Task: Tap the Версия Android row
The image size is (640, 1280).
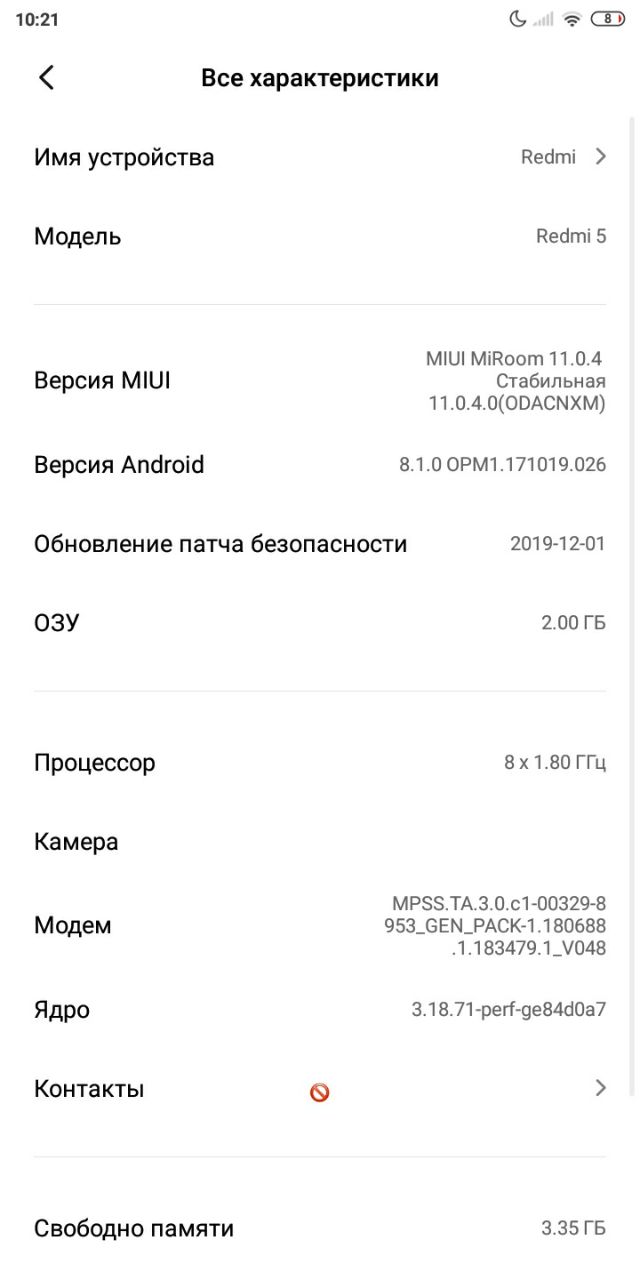Action: point(320,465)
